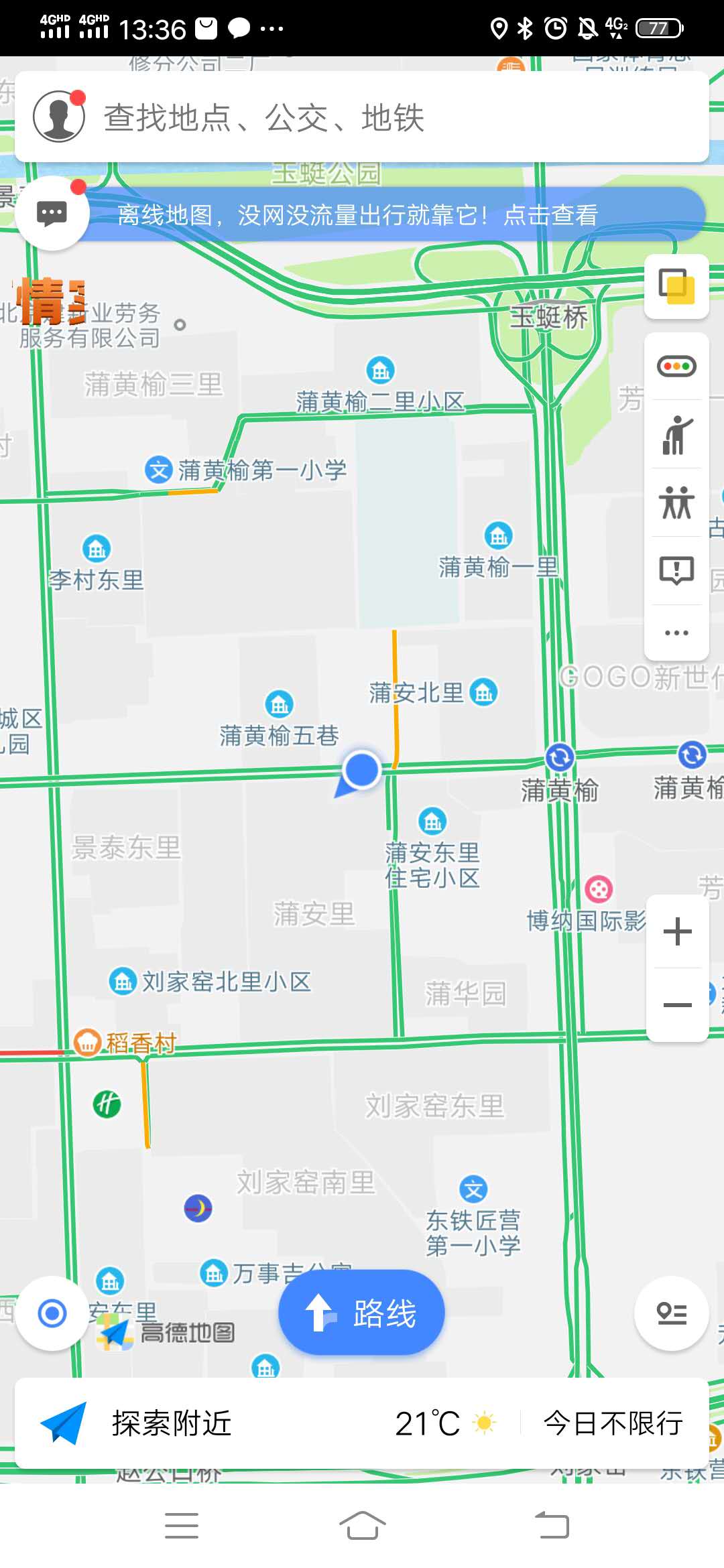The image size is (724, 1568).
Task: Select the 稻香村 bakery marker on map
Action: pos(125,1043)
